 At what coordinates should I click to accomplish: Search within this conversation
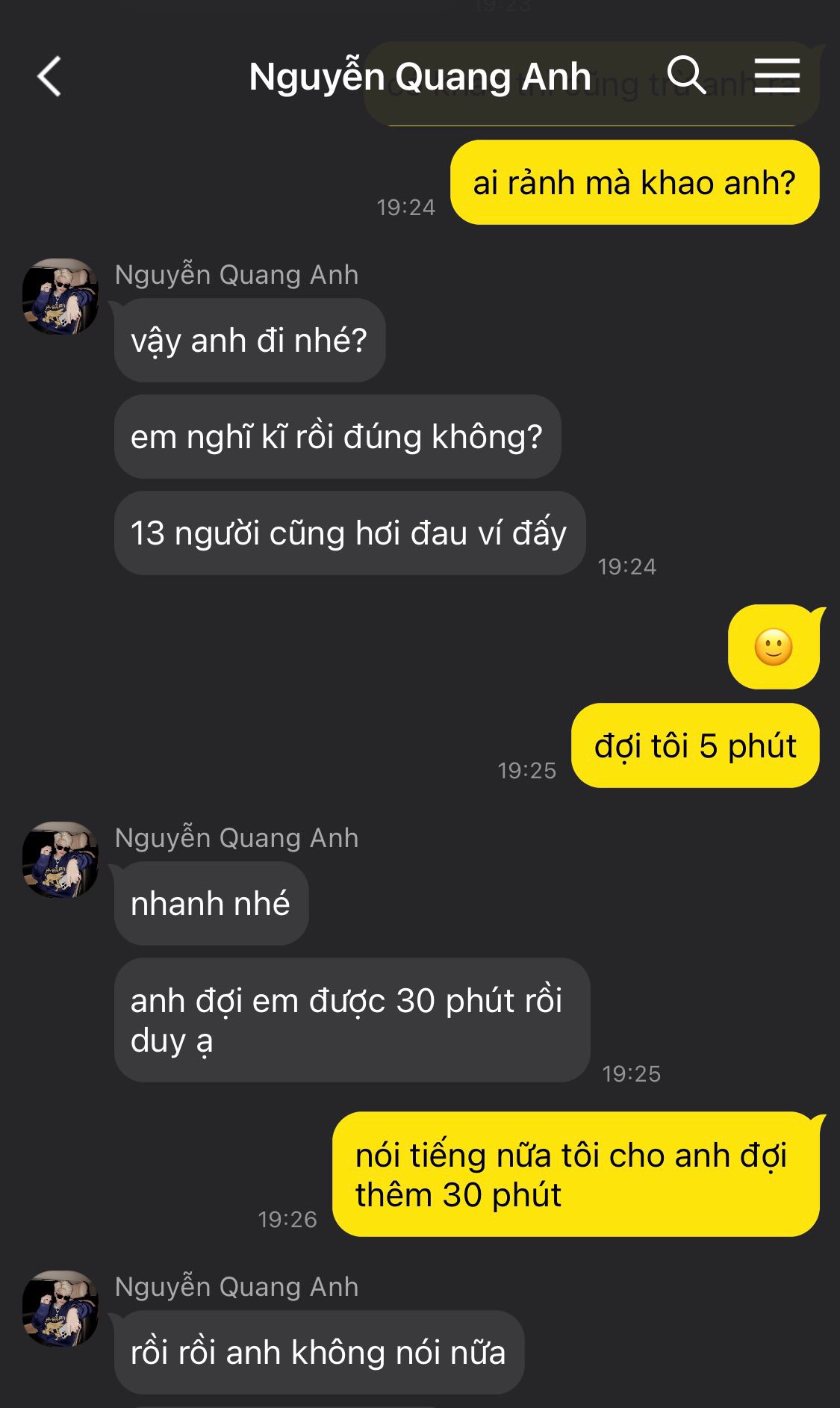coord(686,75)
